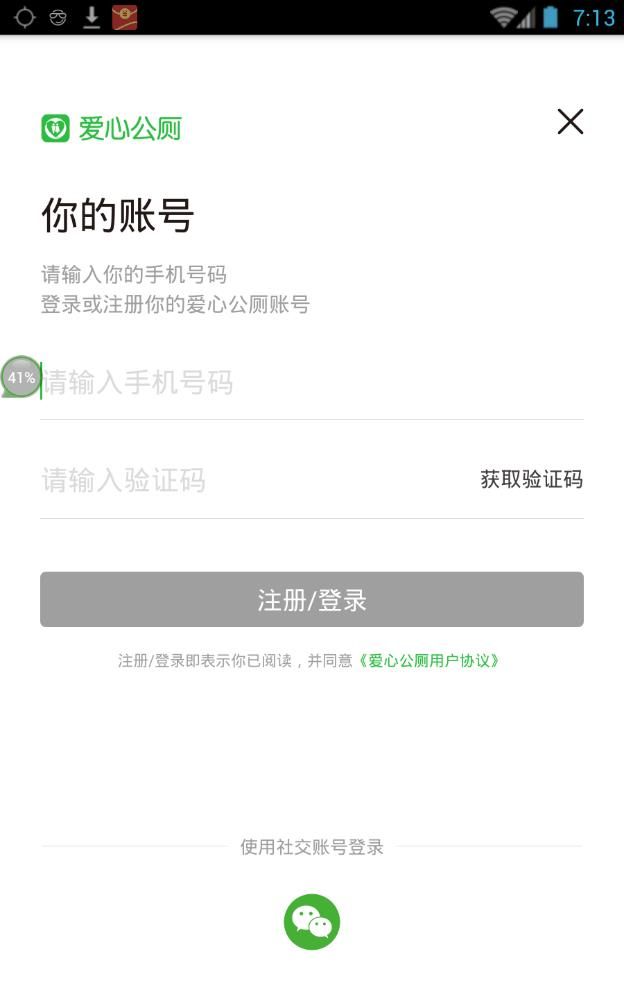
Task: Focus the phone number input field
Action: tap(312, 382)
